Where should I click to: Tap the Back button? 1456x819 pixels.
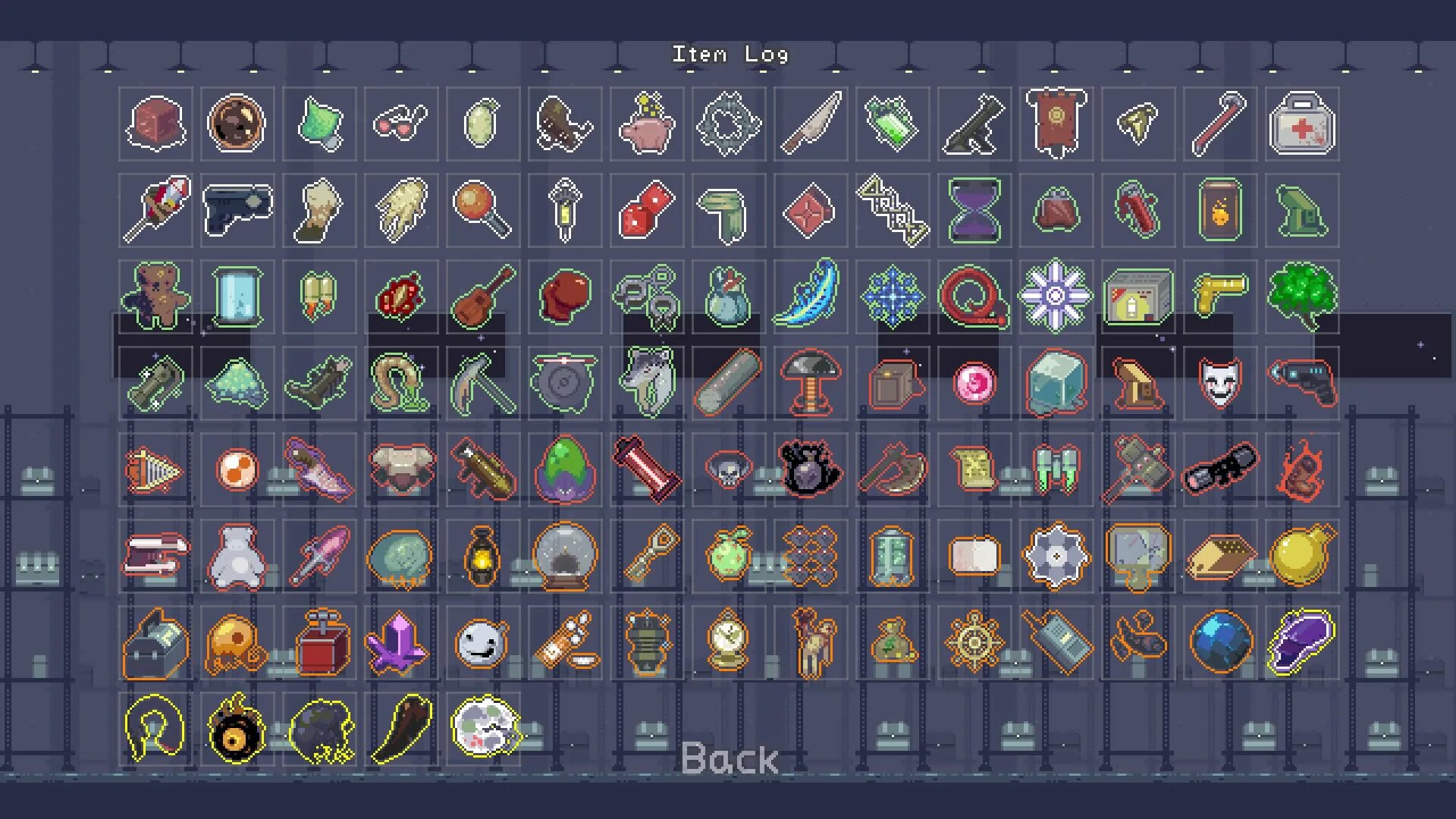[x=729, y=758]
